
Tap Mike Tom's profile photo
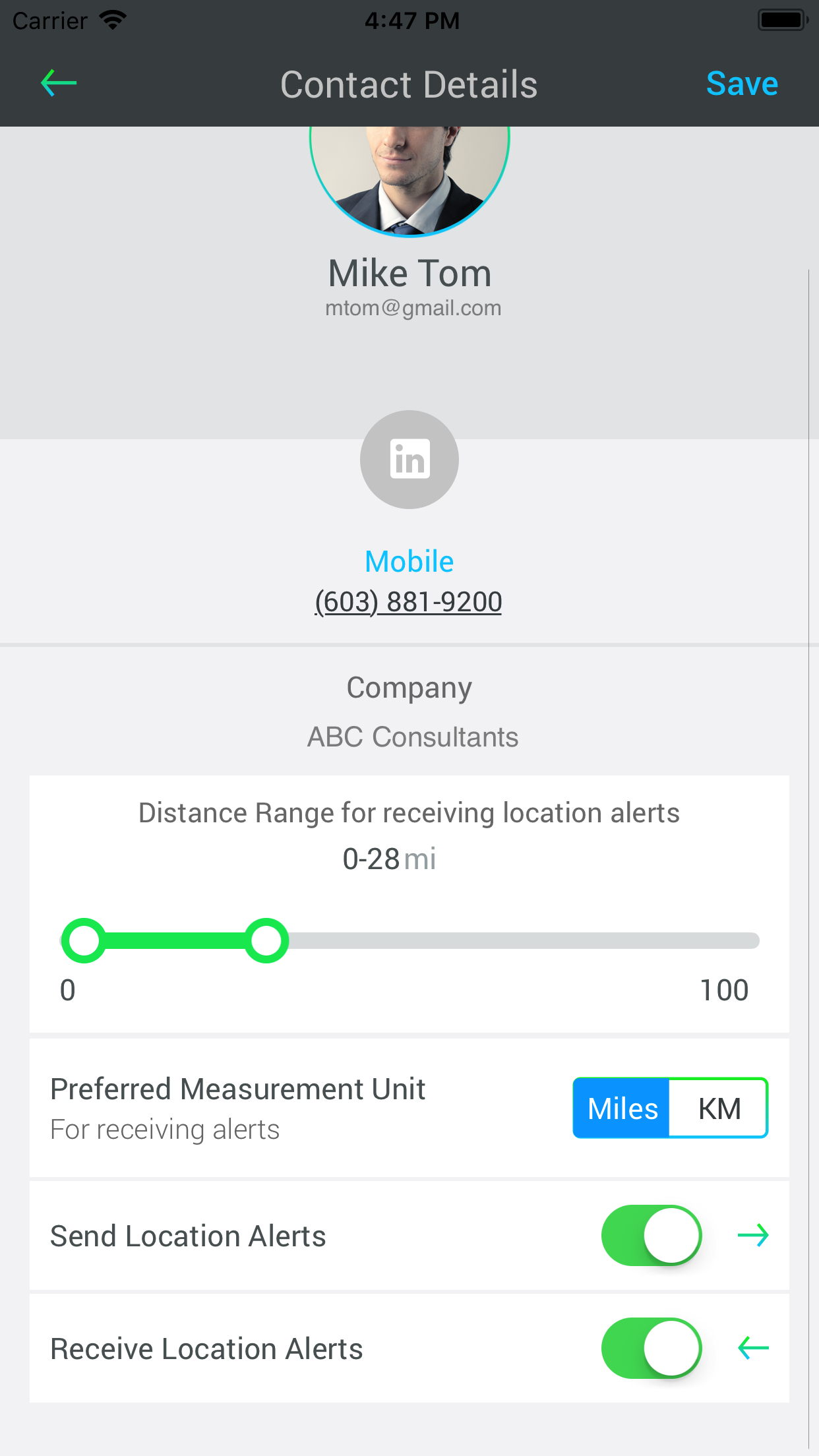click(x=409, y=178)
